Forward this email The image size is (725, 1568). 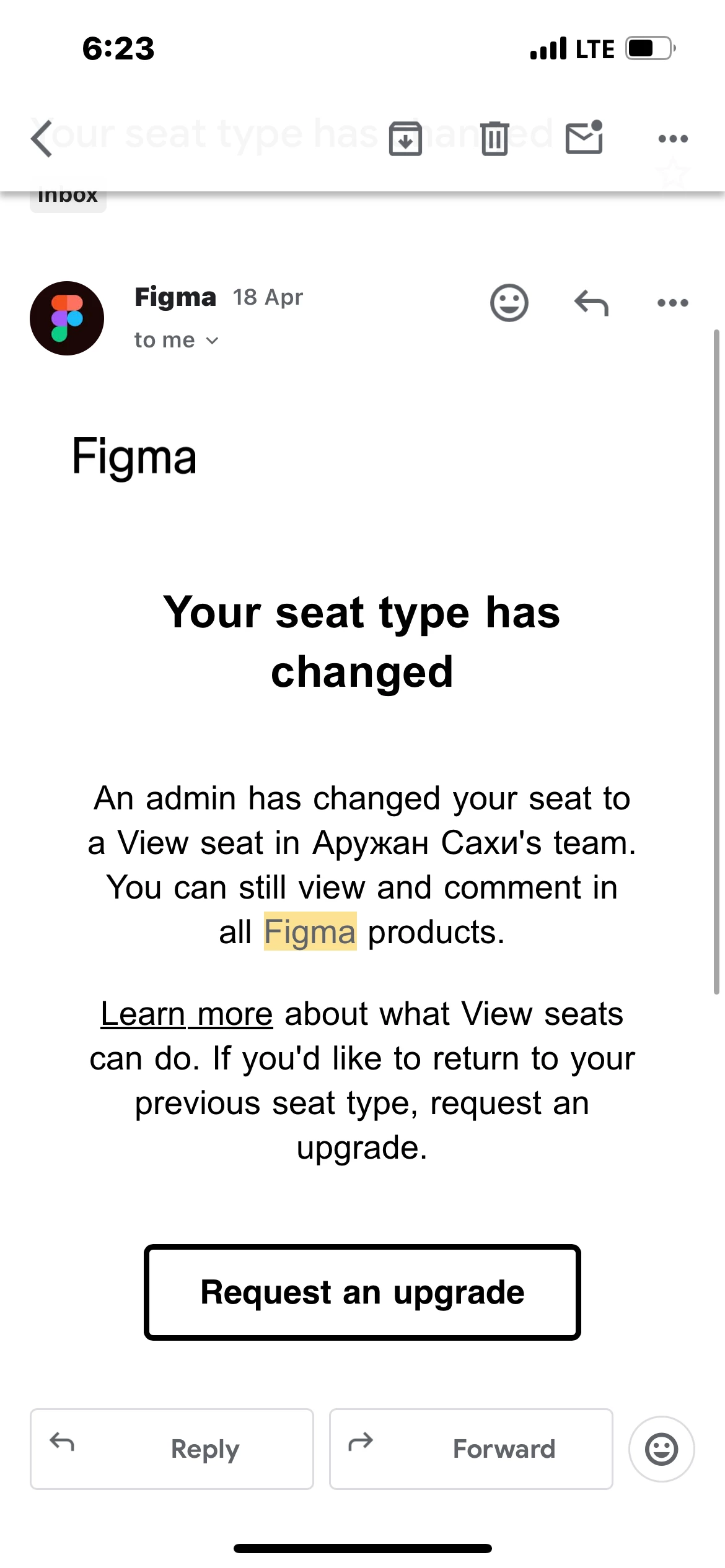pos(471,1449)
